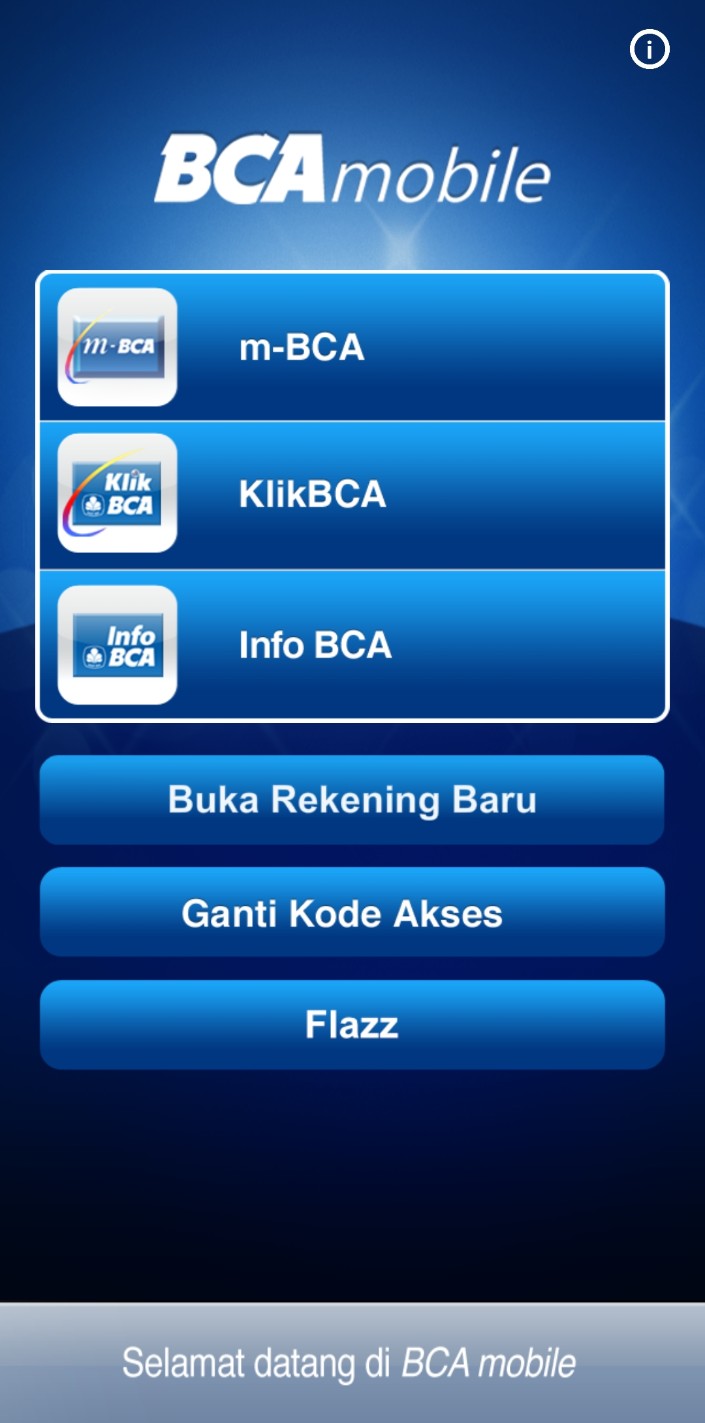
Task: Open the Flazz button
Action: 352,1025
